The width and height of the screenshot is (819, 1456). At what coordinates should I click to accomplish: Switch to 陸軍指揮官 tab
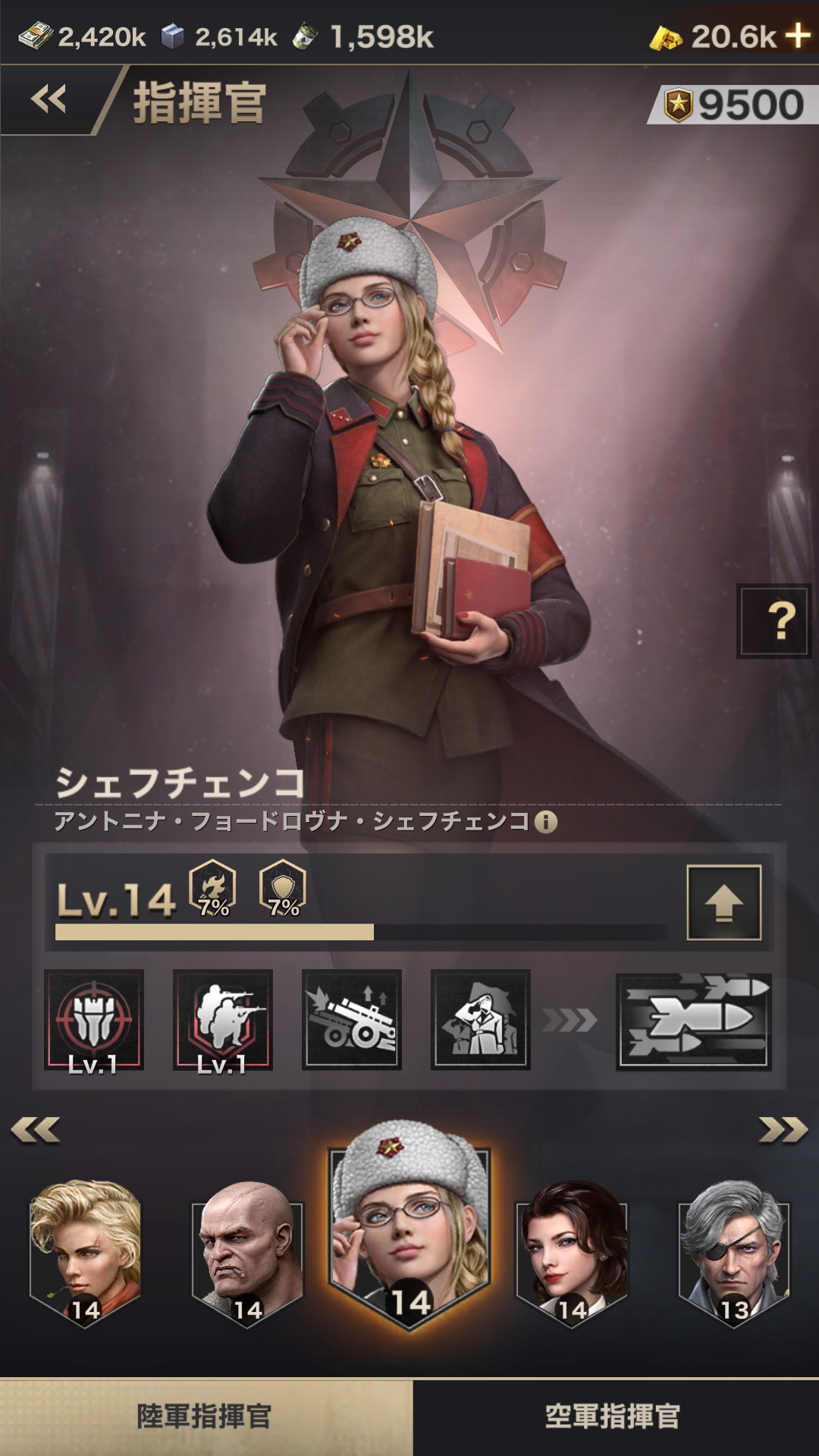[x=205, y=1416]
